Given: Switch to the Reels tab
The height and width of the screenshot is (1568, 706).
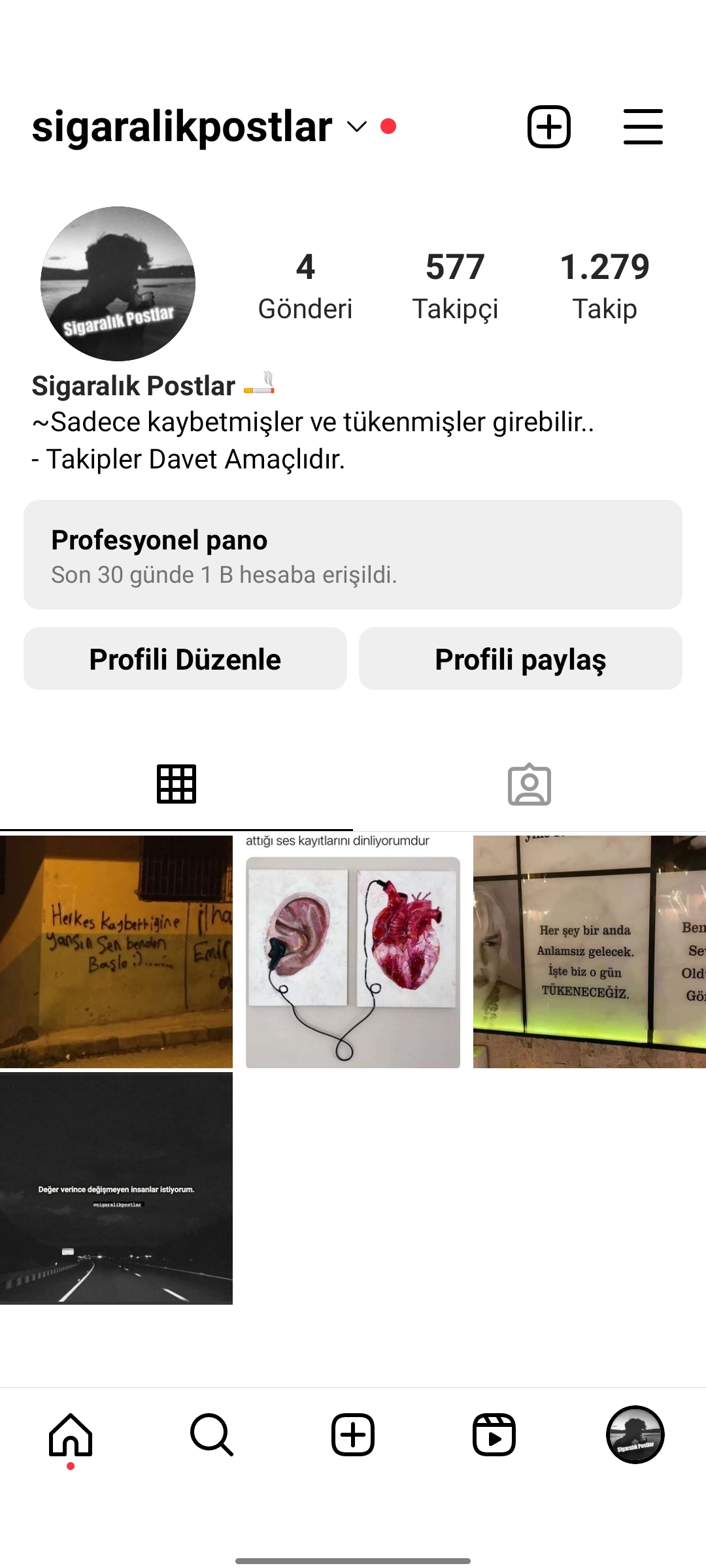Looking at the screenshot, I should coord(494,1435).
